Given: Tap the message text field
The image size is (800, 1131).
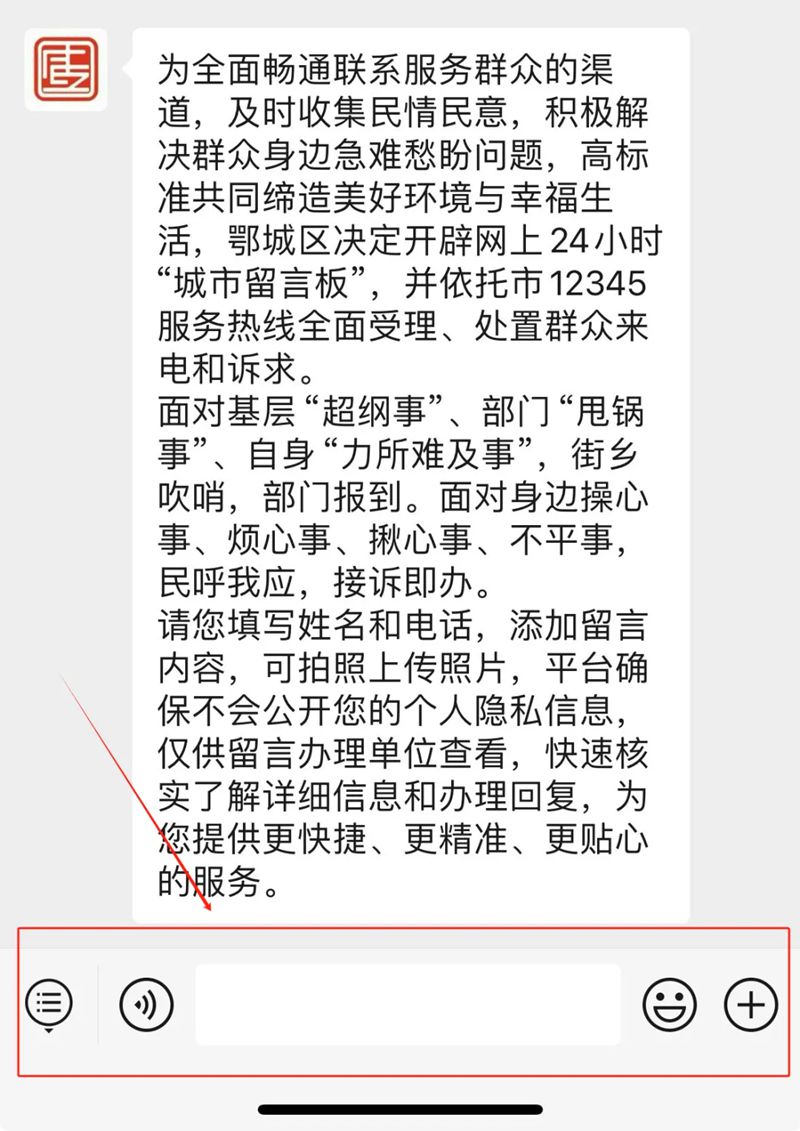Looking at the screenshot, I should (x=407, y=1004).
